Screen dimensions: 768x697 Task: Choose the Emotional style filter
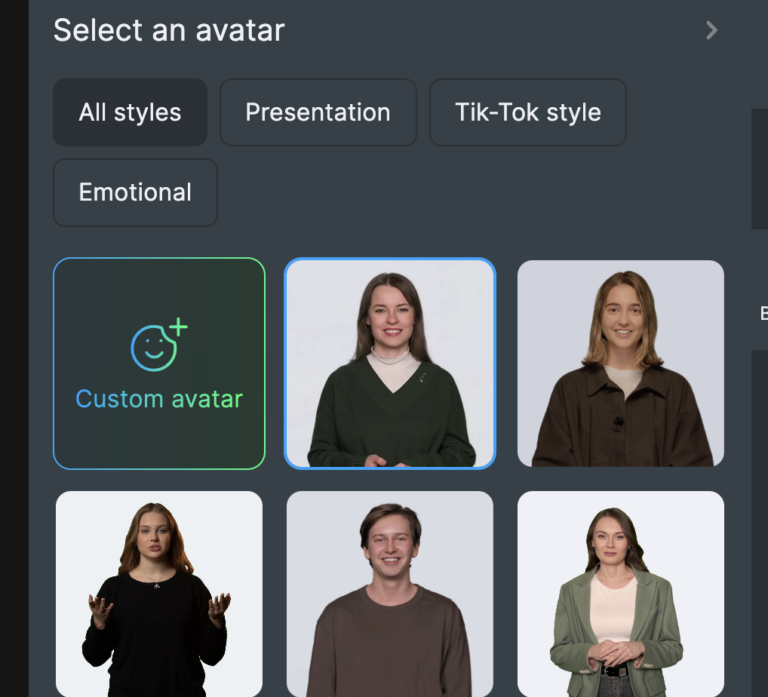[x=135, y=192]
